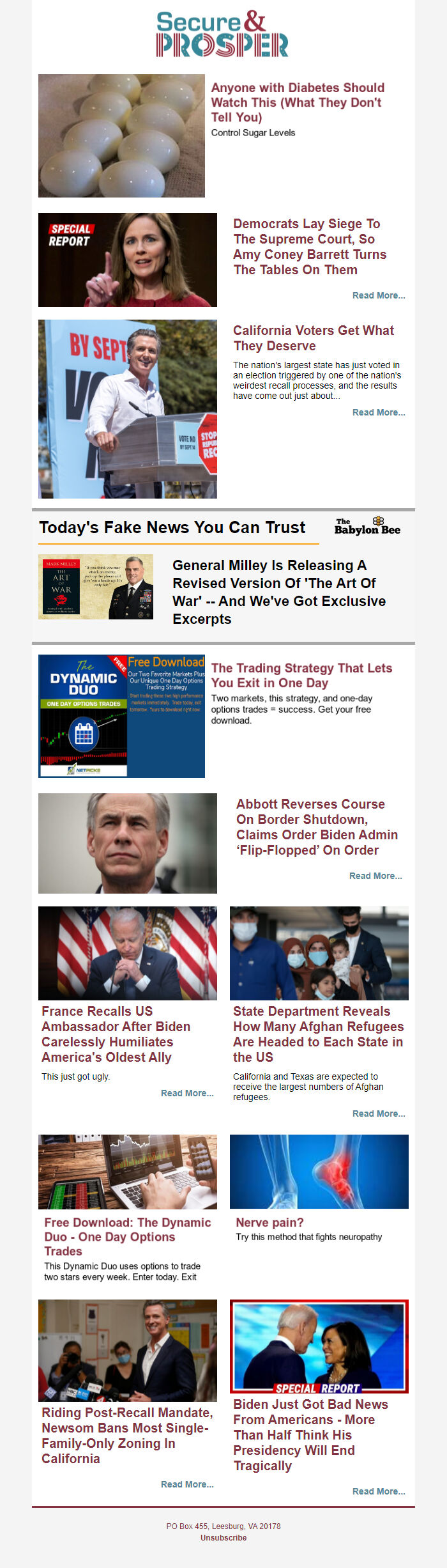Unsubscribe from this newsletter

223,1538
